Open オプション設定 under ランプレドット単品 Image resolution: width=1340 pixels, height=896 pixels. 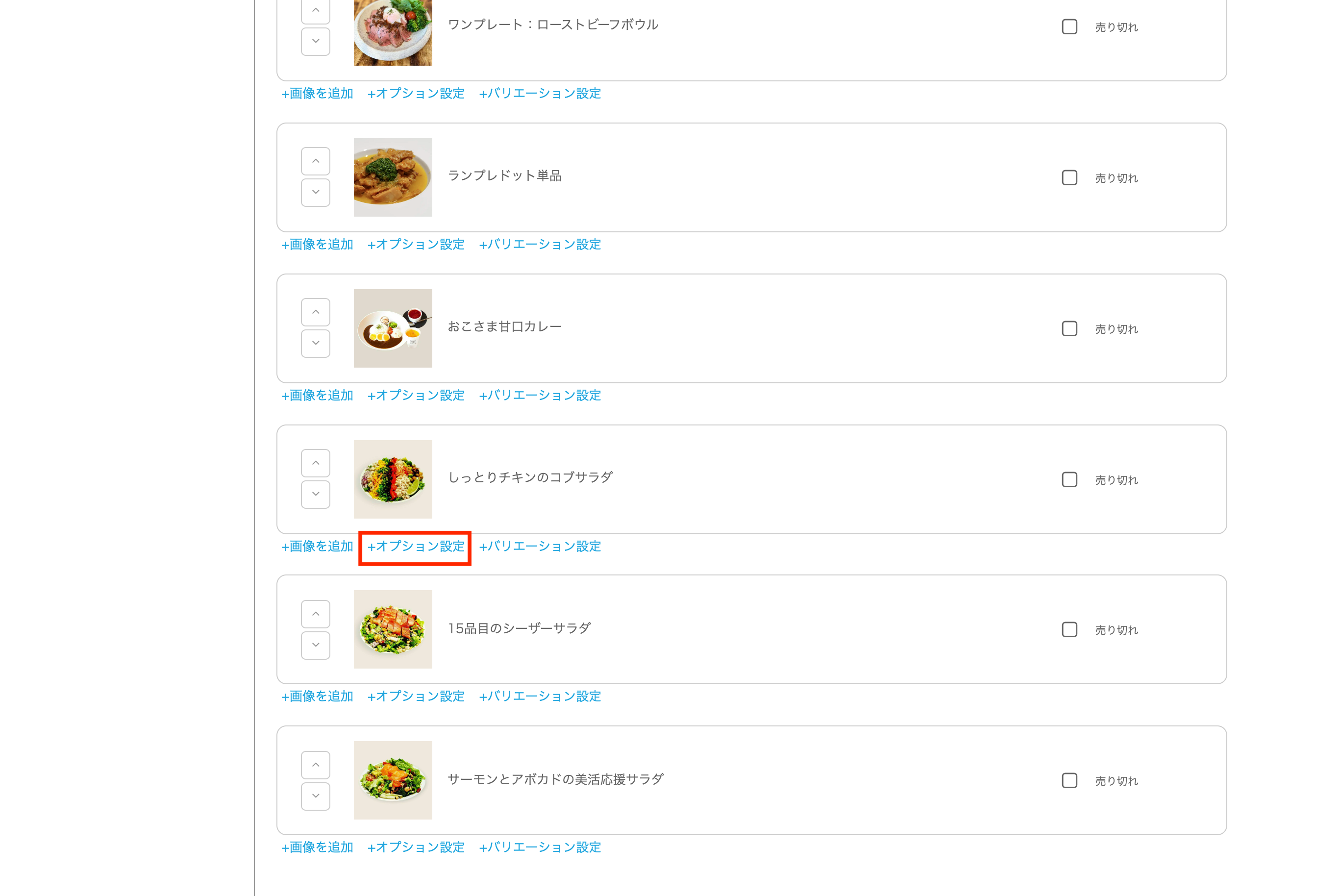click(x=416, y=245)
